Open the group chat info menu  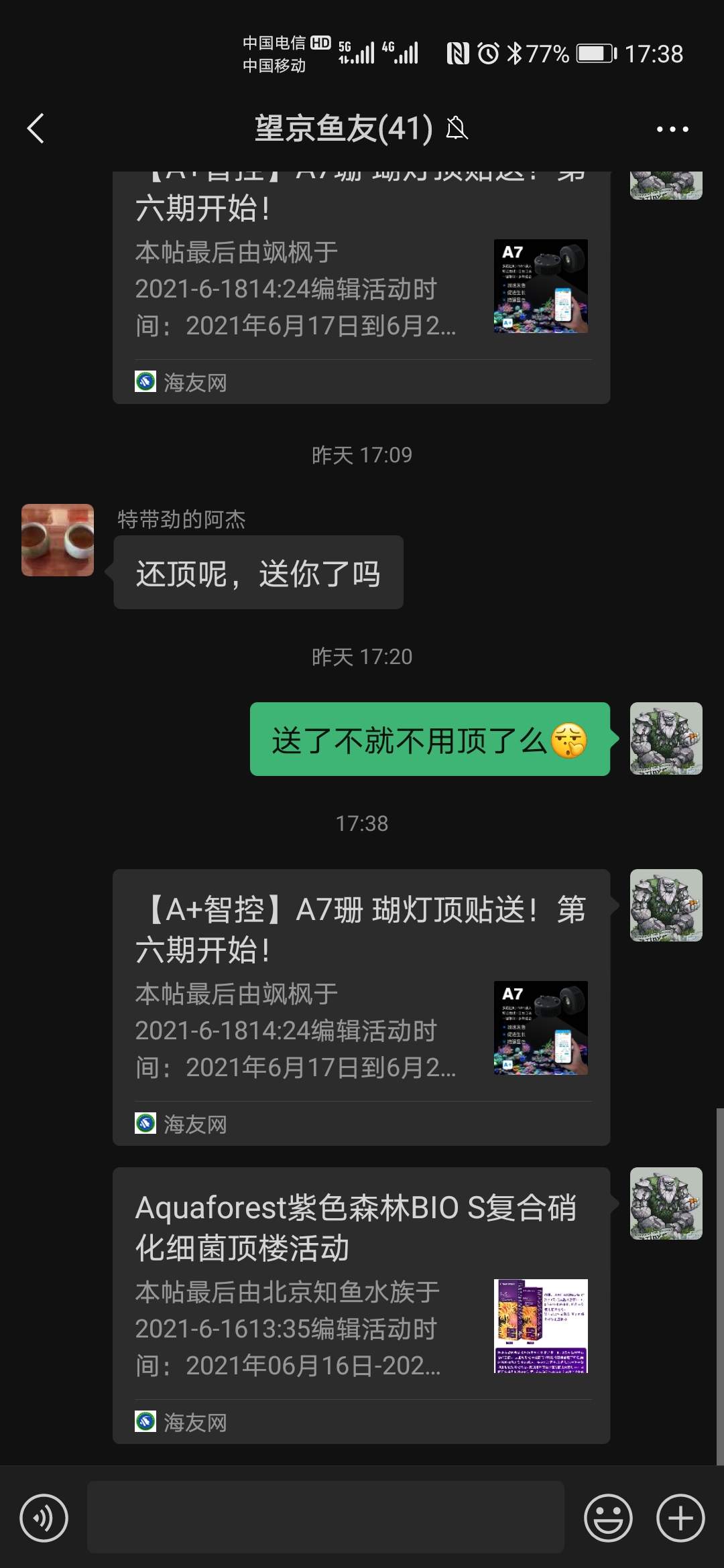pyautogui.click(x=672, y=129)
